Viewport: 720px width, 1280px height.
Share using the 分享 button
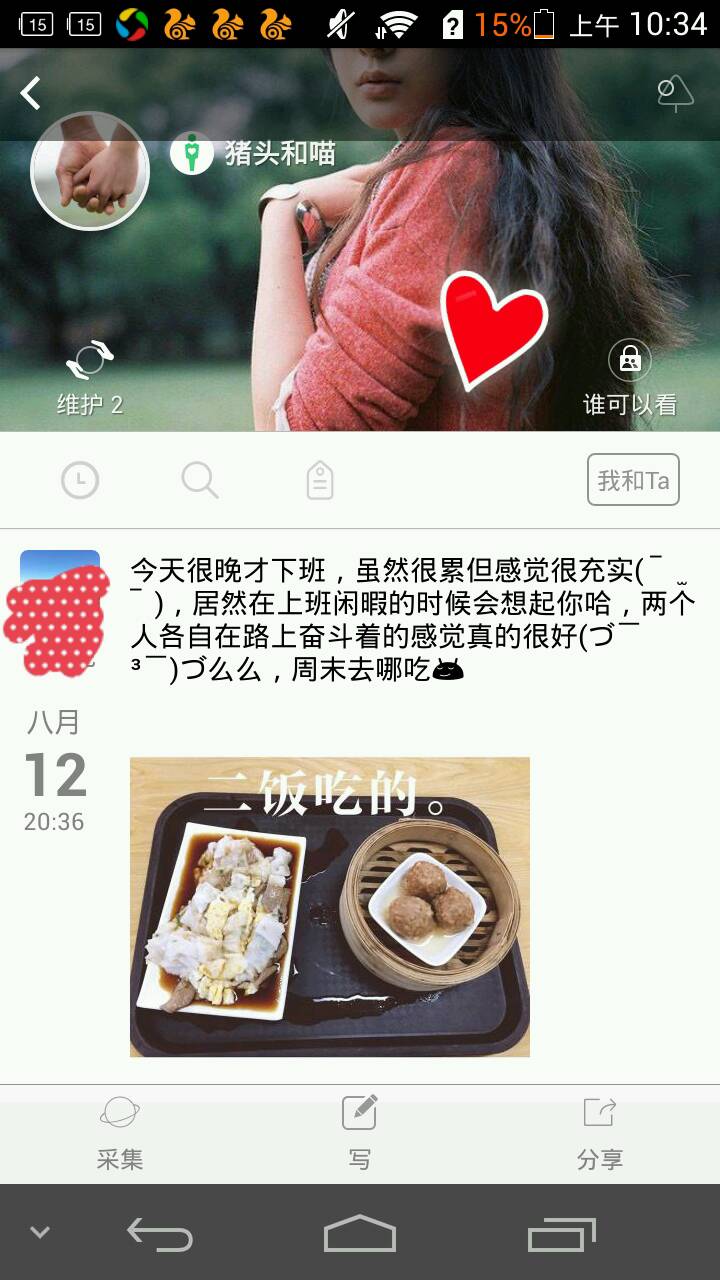click(600, 1134)
